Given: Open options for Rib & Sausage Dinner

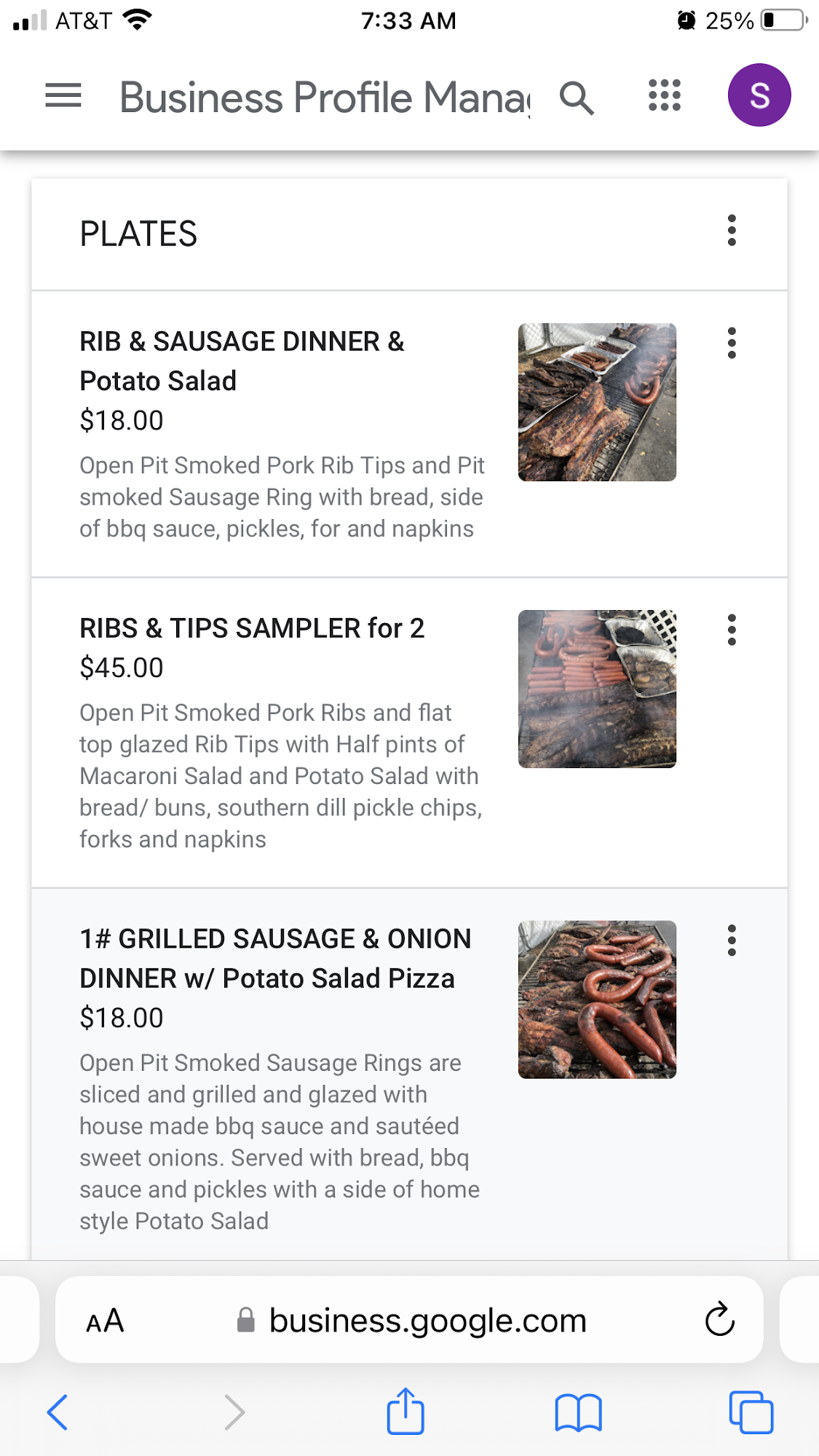Looking at the screenshot, I should [732, 343].
